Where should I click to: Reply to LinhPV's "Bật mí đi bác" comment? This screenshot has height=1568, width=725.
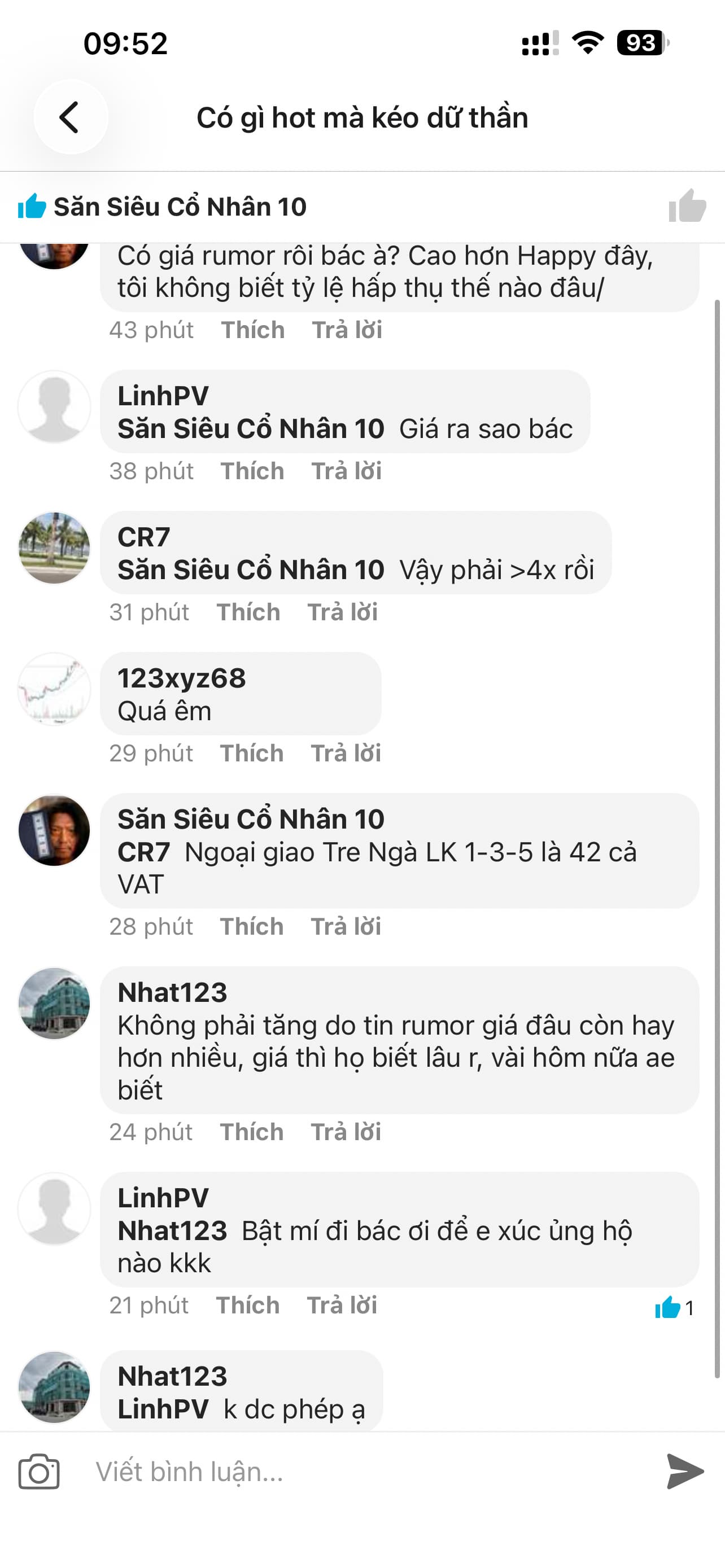[342, 1306]
